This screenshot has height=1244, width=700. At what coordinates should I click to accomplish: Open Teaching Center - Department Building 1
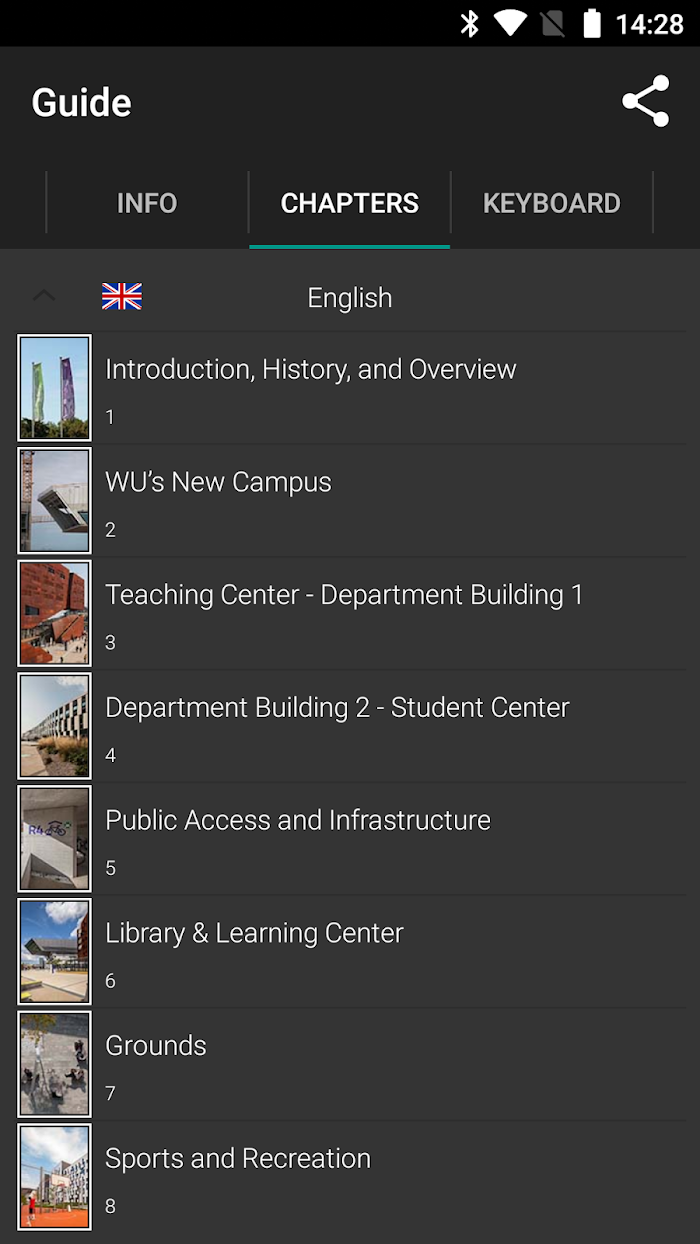(350, 614)
